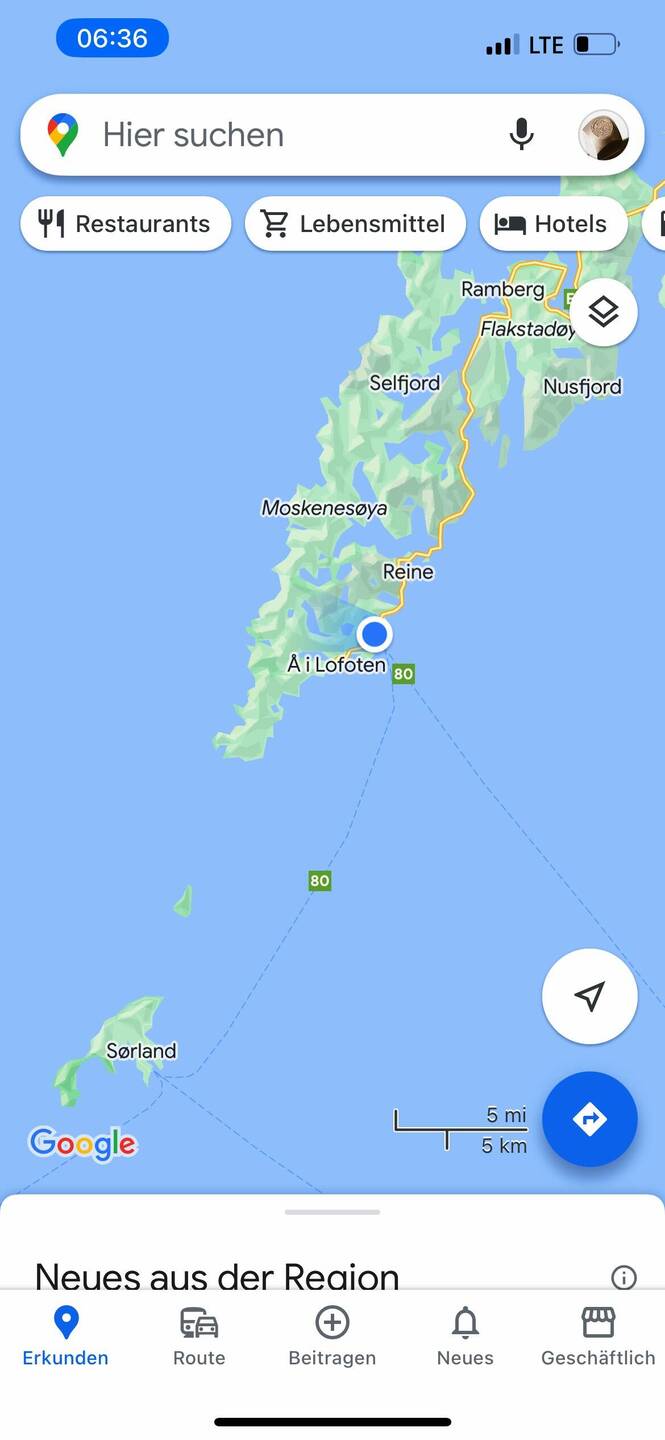Switch to the Geschäftlich tab
Image resolution: width=665 pixels, height=1440 pixels.
pos(598,1336)
